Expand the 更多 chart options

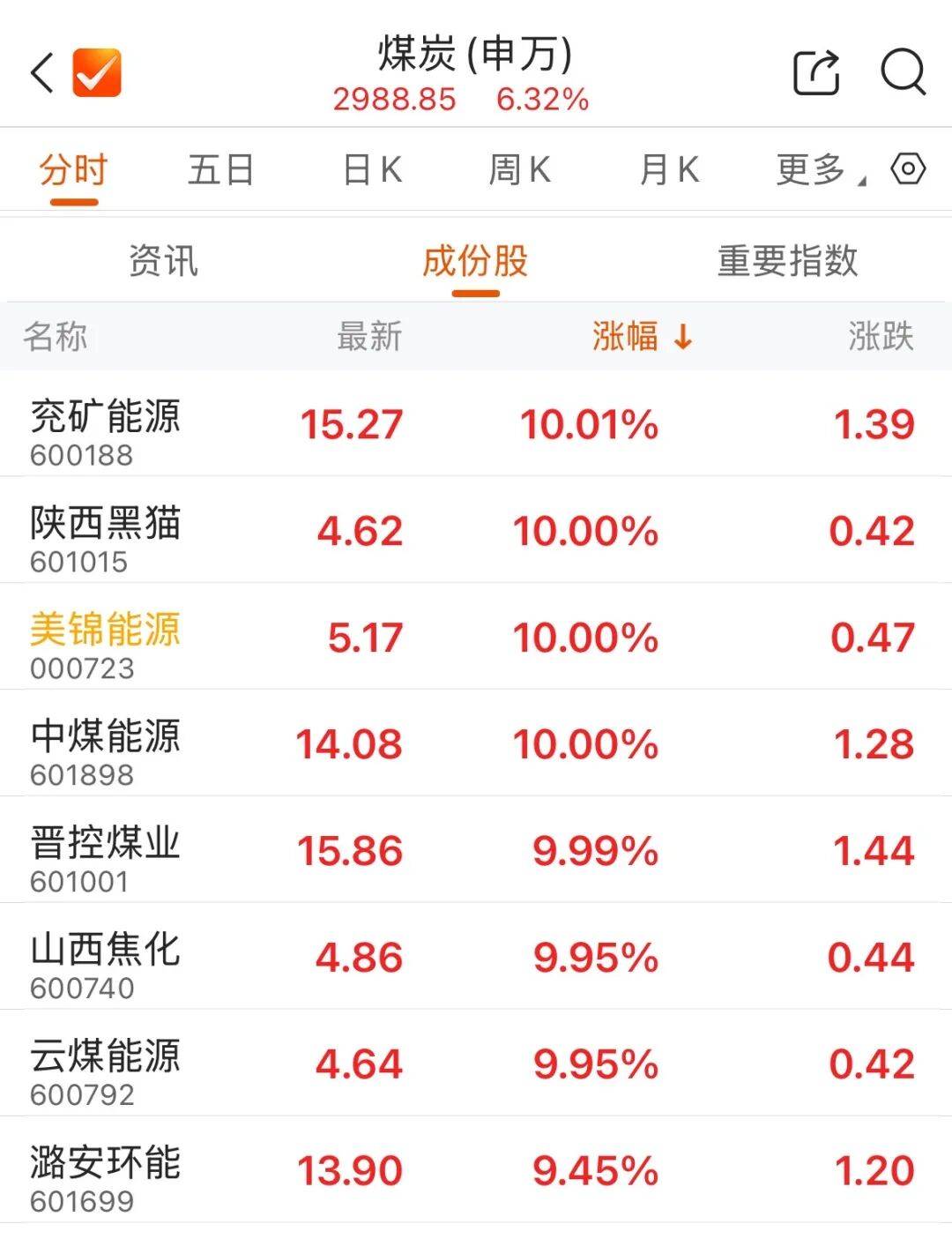coord(813,169)
